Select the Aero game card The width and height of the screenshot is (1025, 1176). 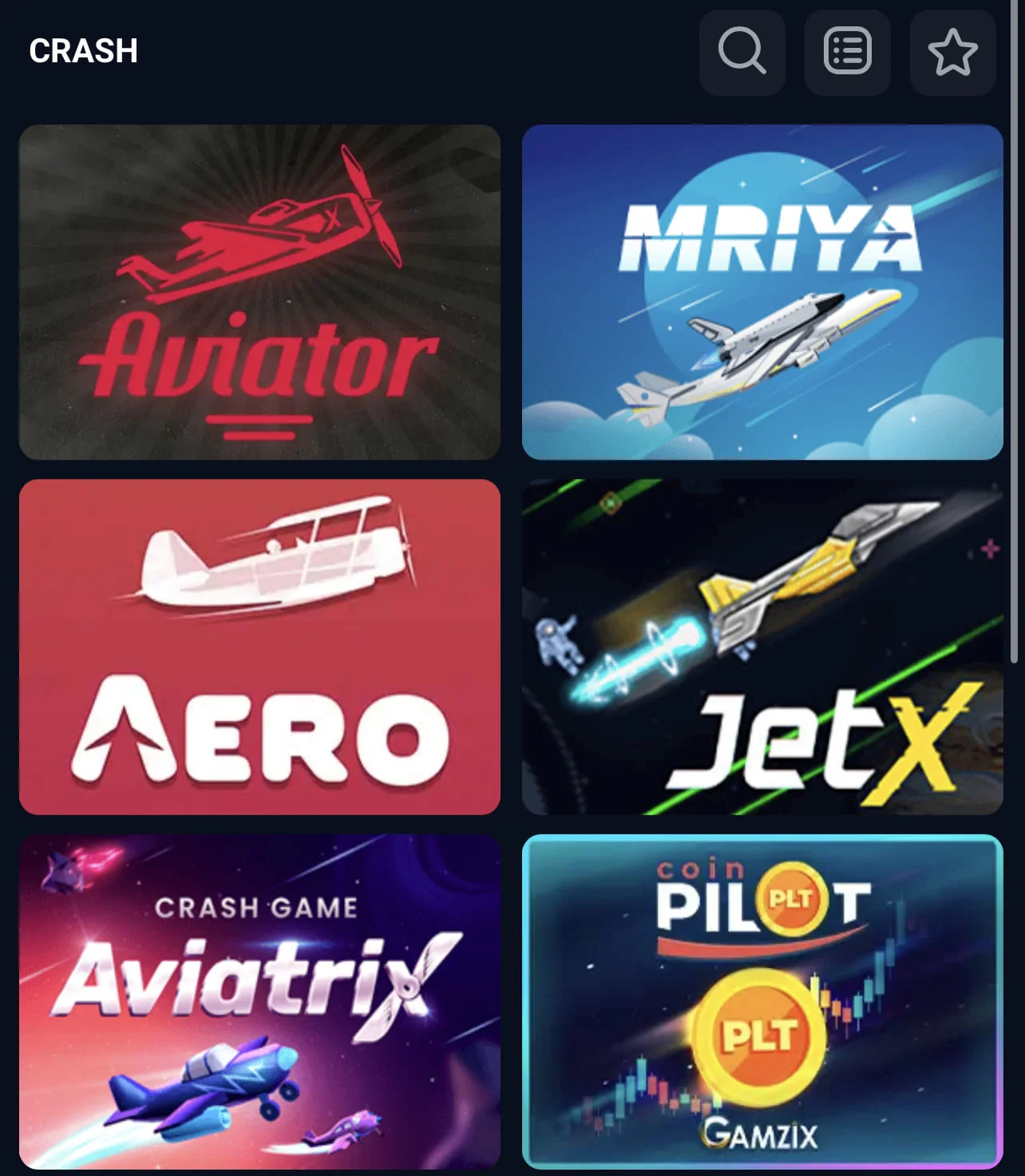259,647
